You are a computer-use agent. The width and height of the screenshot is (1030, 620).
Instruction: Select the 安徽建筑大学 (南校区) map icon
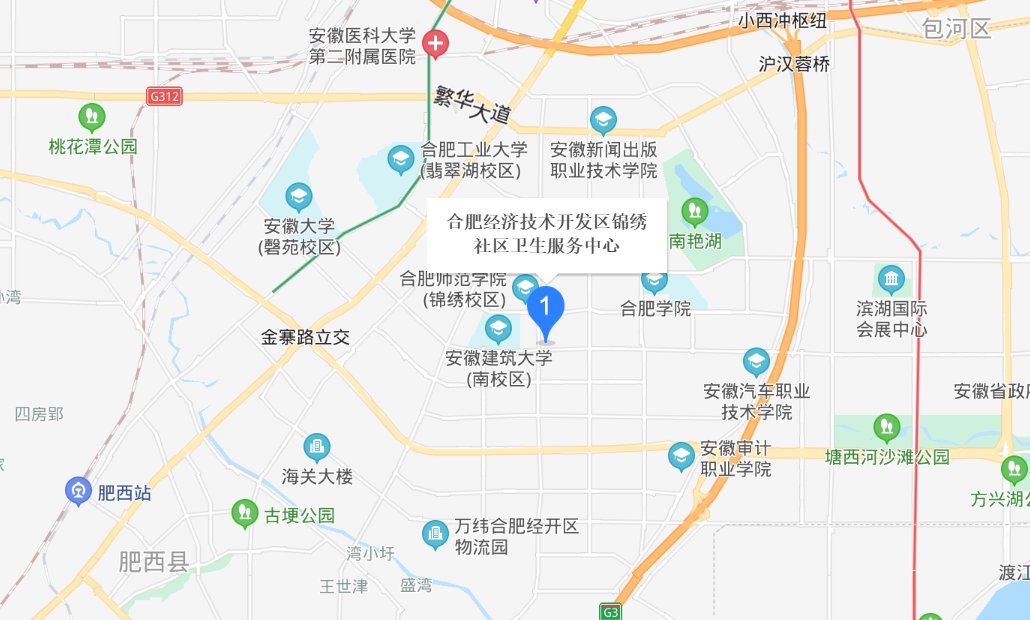click(x=498, y=328)
